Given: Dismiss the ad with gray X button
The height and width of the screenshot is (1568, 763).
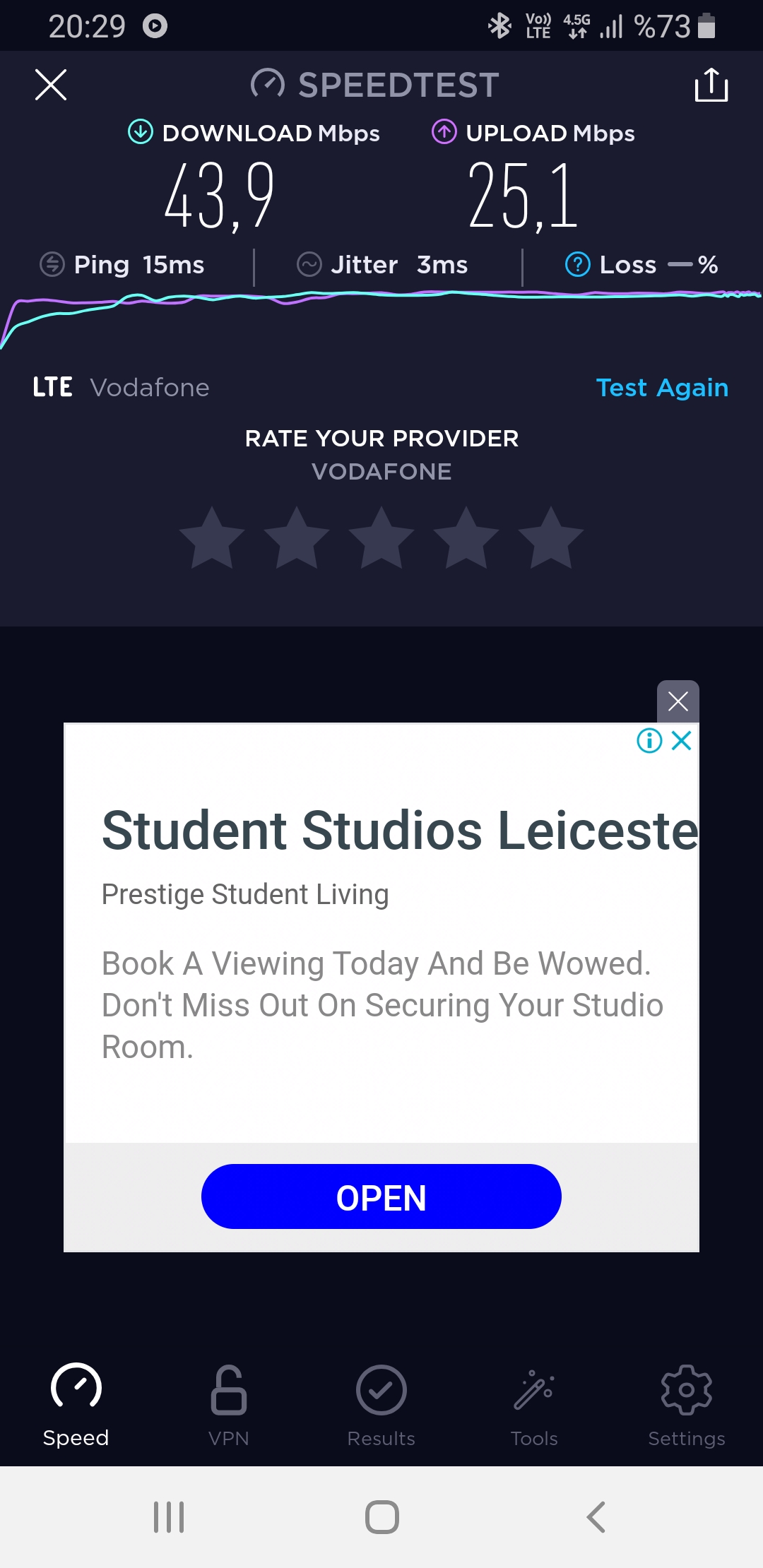Looking at the screenshot, I should (x=678, y=701).
